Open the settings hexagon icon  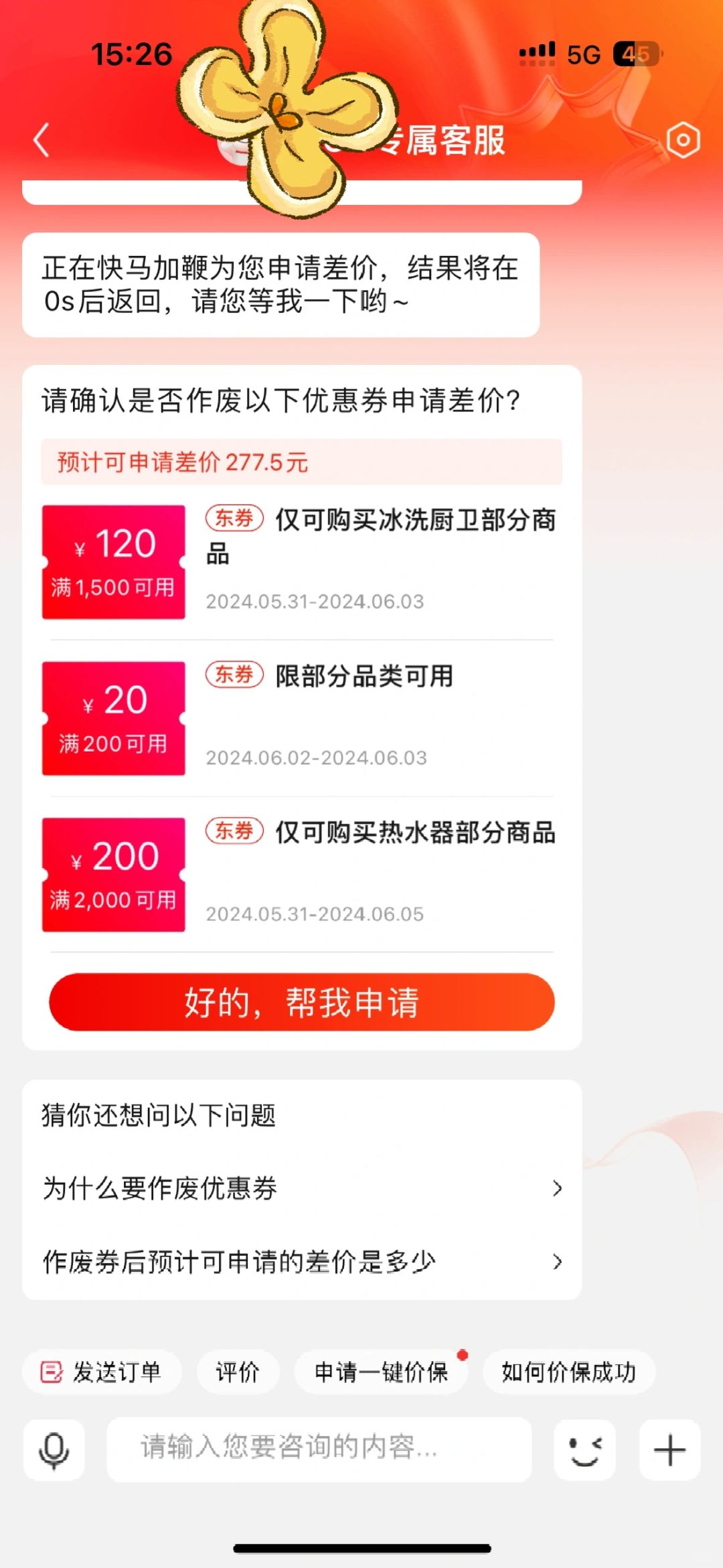pyautogui.click(x=683, y=140)
